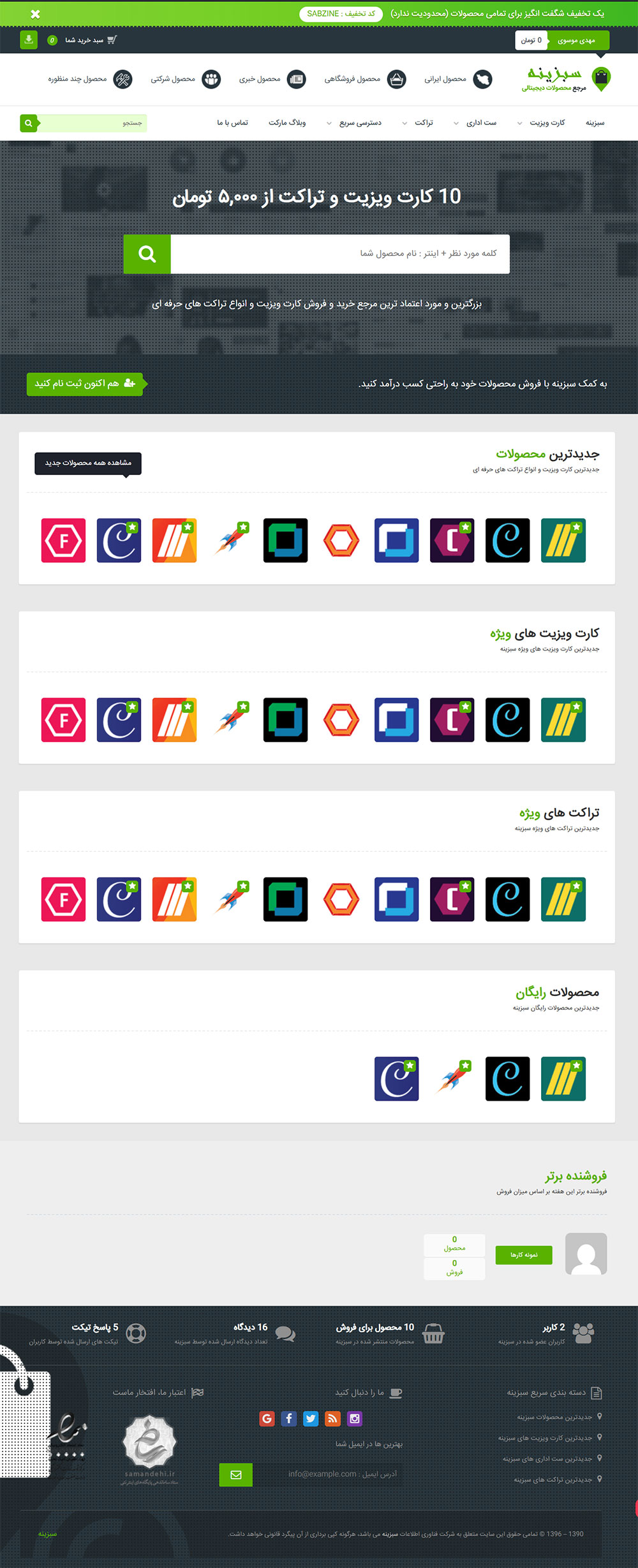Tap the main product name search field

339,254
